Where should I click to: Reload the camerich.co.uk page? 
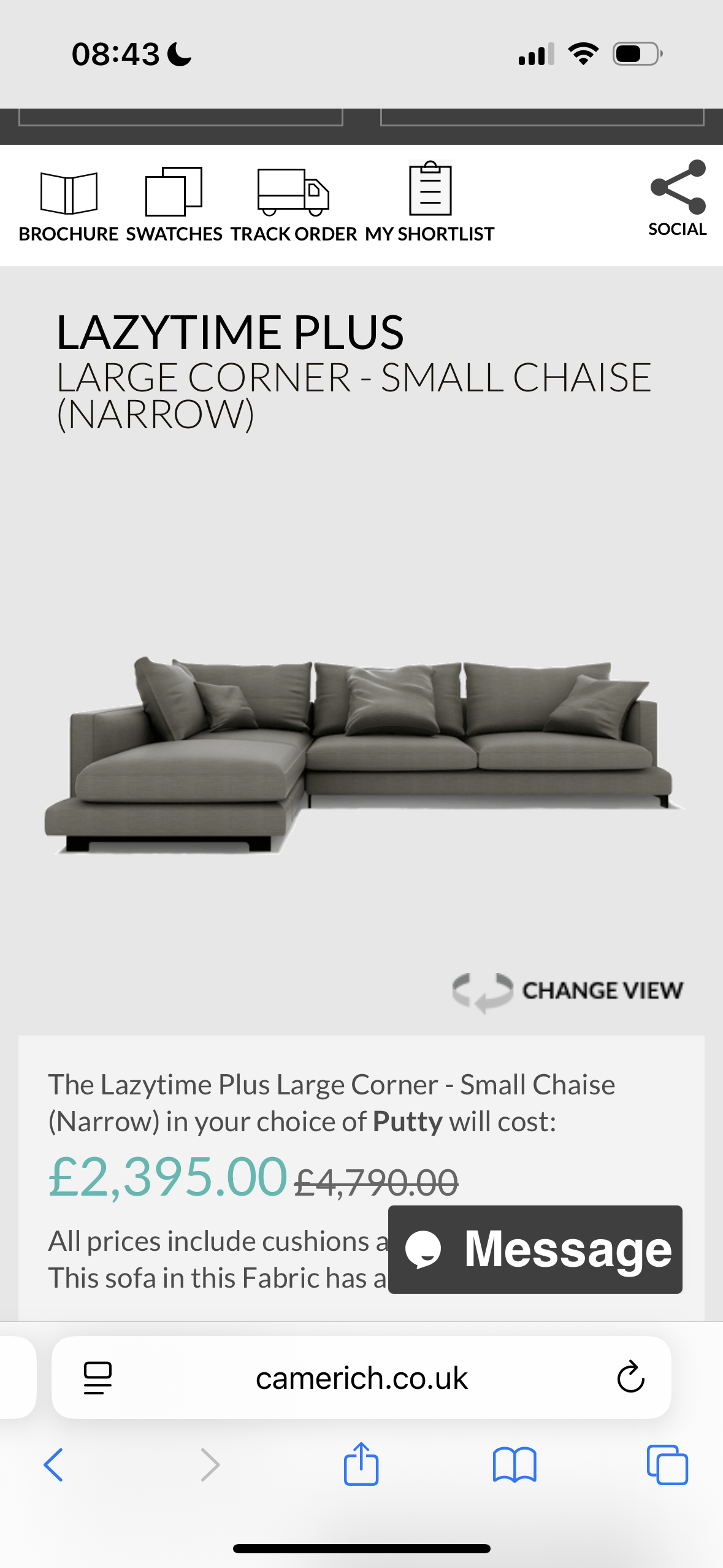click(x=630, y=1377)
